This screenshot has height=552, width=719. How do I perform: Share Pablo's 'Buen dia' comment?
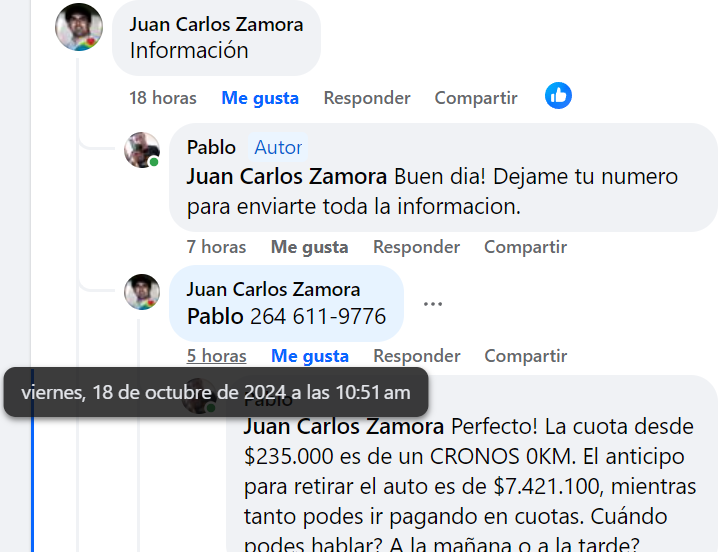525,247
